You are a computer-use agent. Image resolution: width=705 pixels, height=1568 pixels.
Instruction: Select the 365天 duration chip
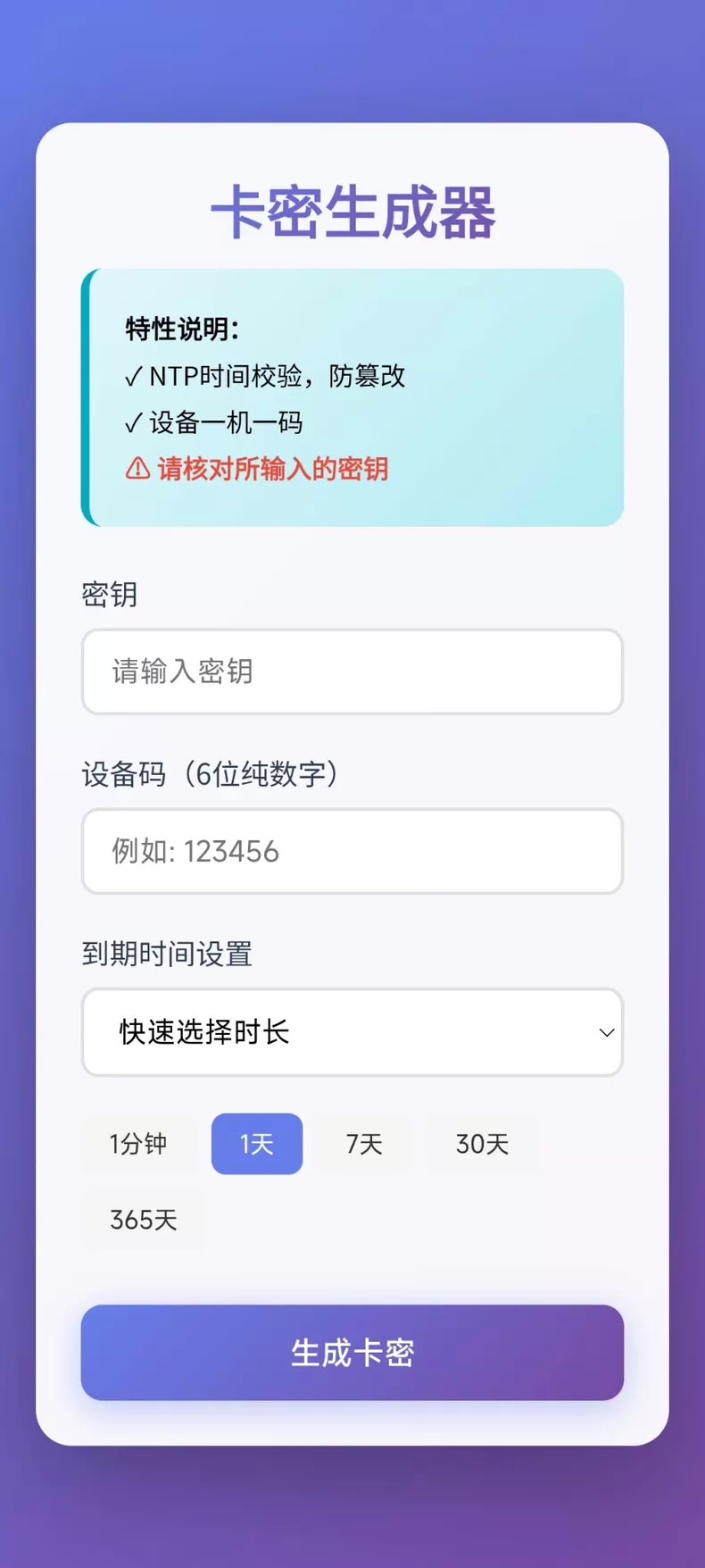(x=143, y=1220)
